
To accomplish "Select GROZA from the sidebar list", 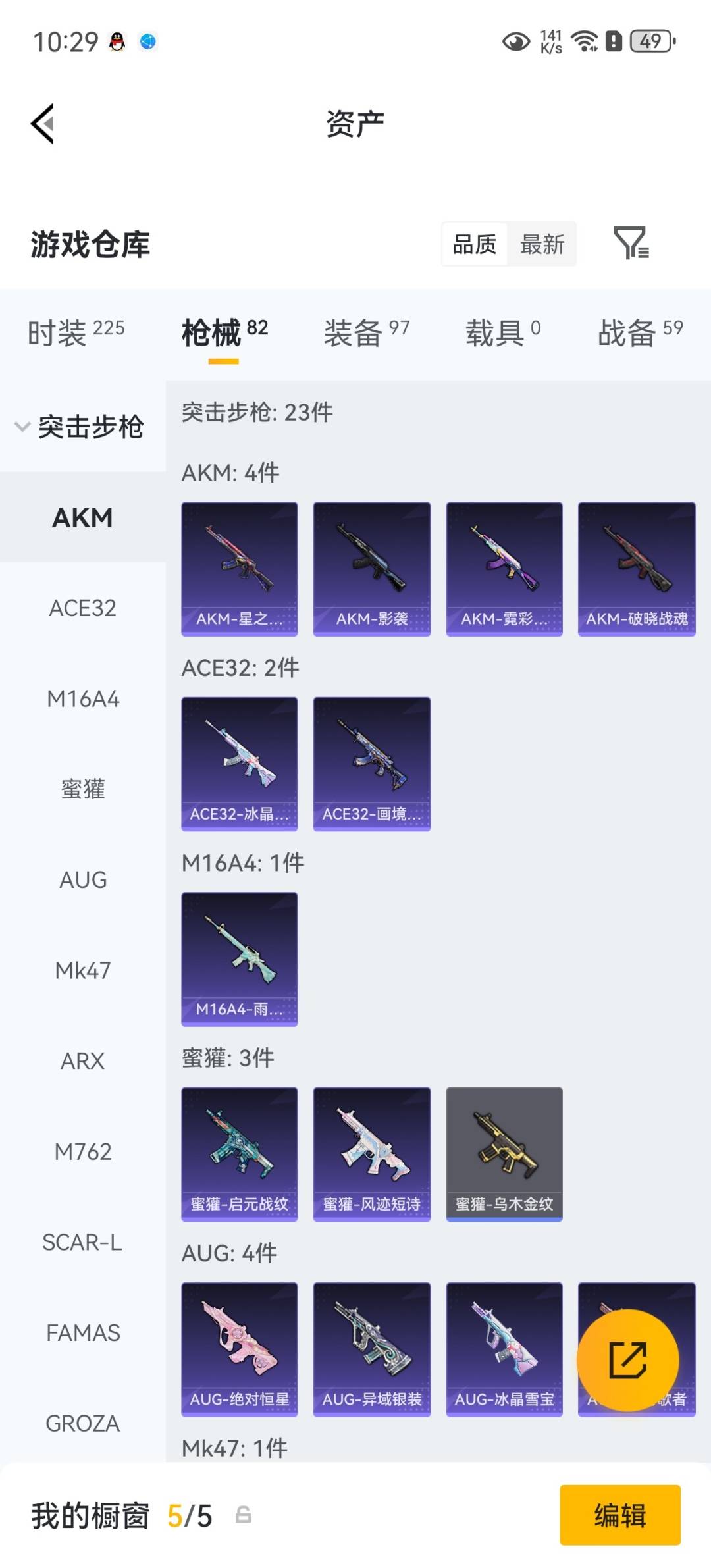I will pos(82,1423).
